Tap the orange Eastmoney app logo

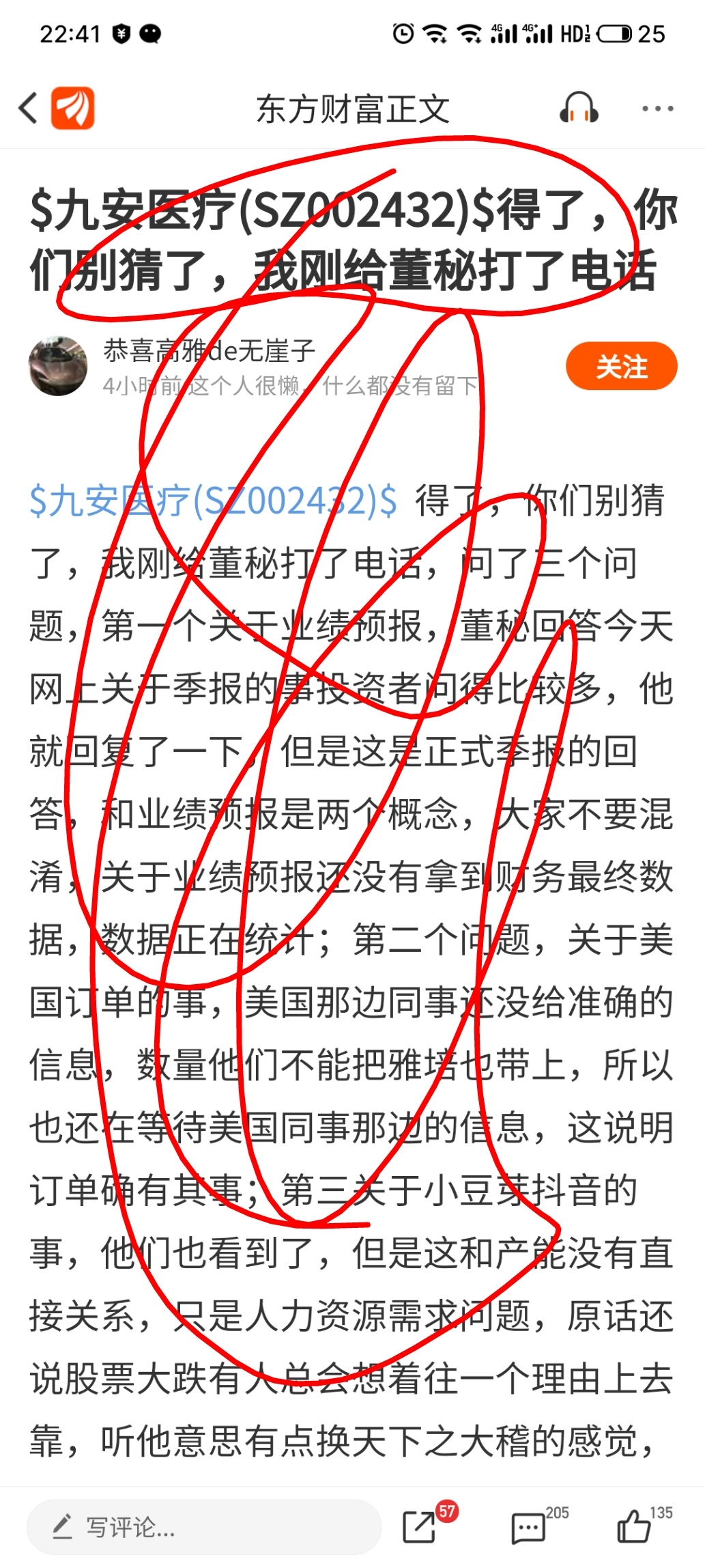[x=72, y=109]
